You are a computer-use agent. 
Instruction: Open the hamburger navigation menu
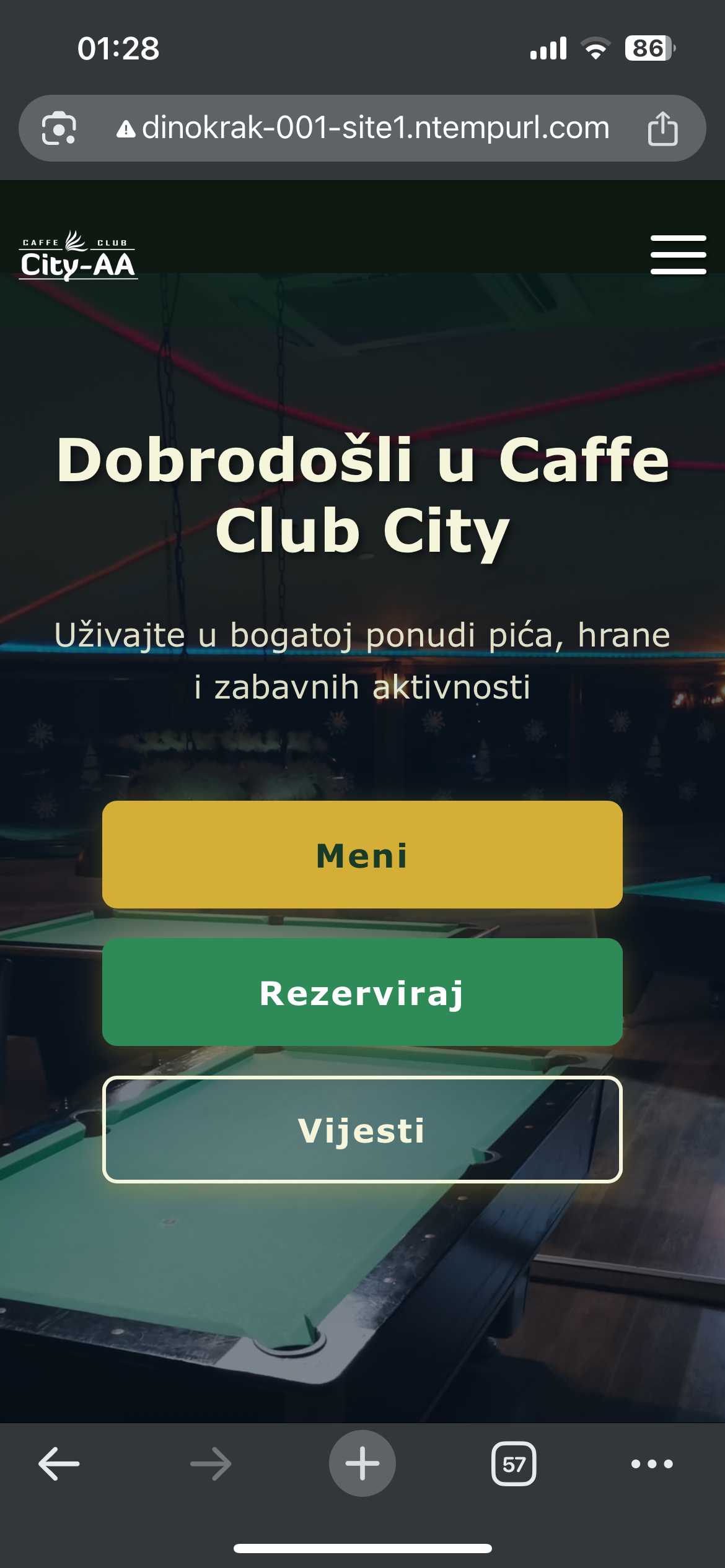(x=678, y=255)
